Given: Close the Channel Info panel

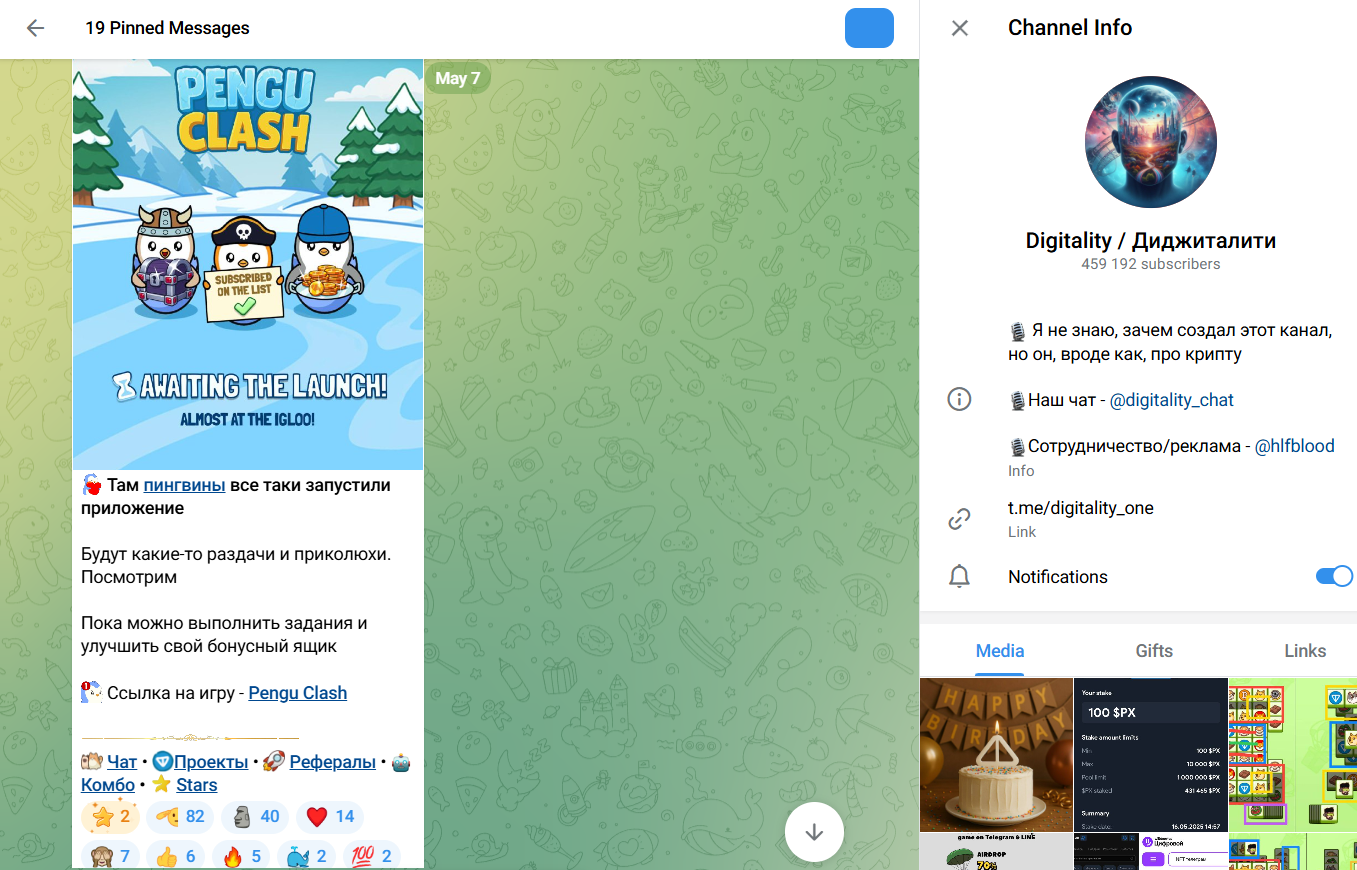Looking at the screenshot, I should (x=959, y=28).
